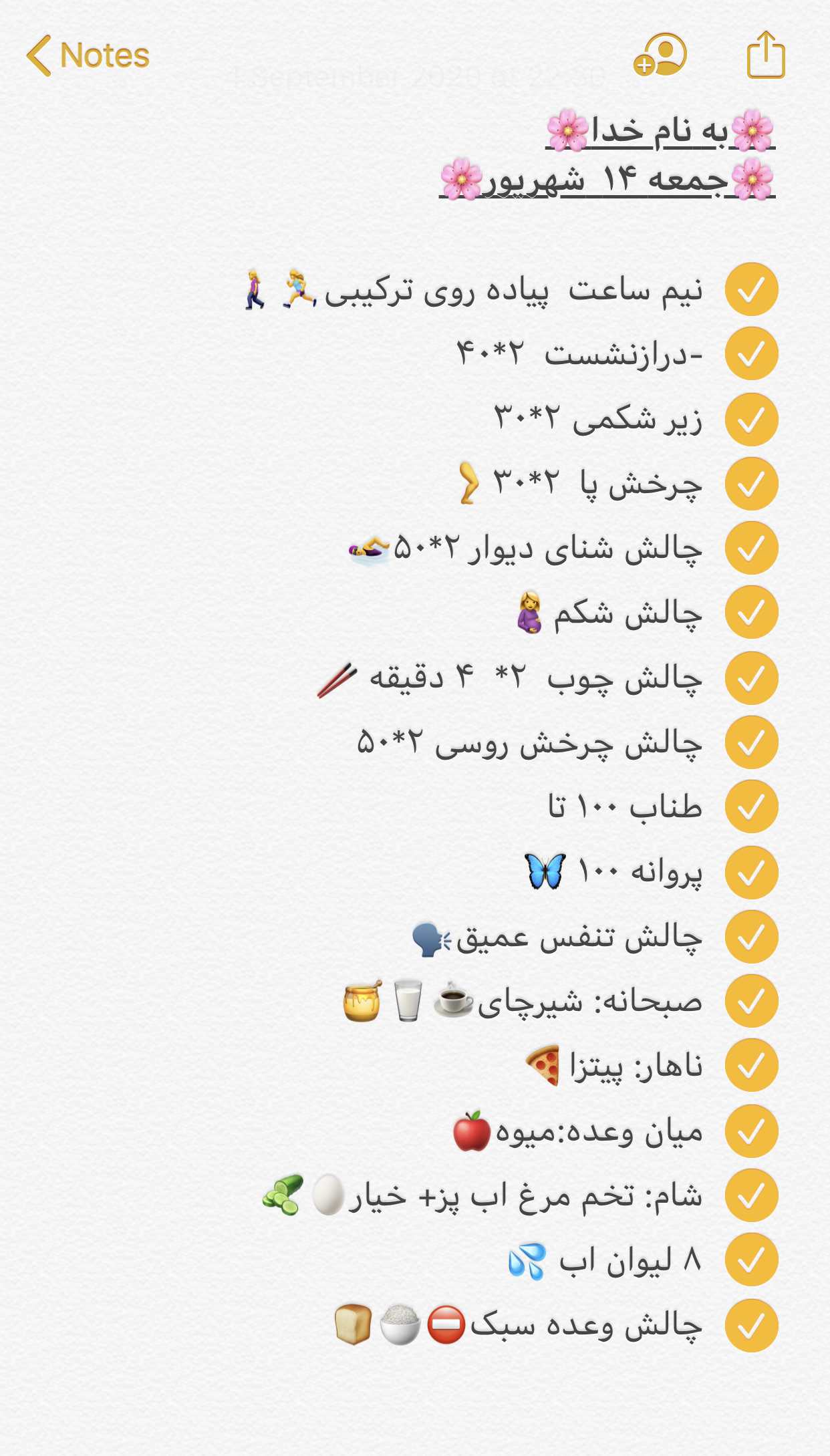Uncheck the چالش چرخش روسی item
The image size is (830, 1456).
[x=752, y=742]
